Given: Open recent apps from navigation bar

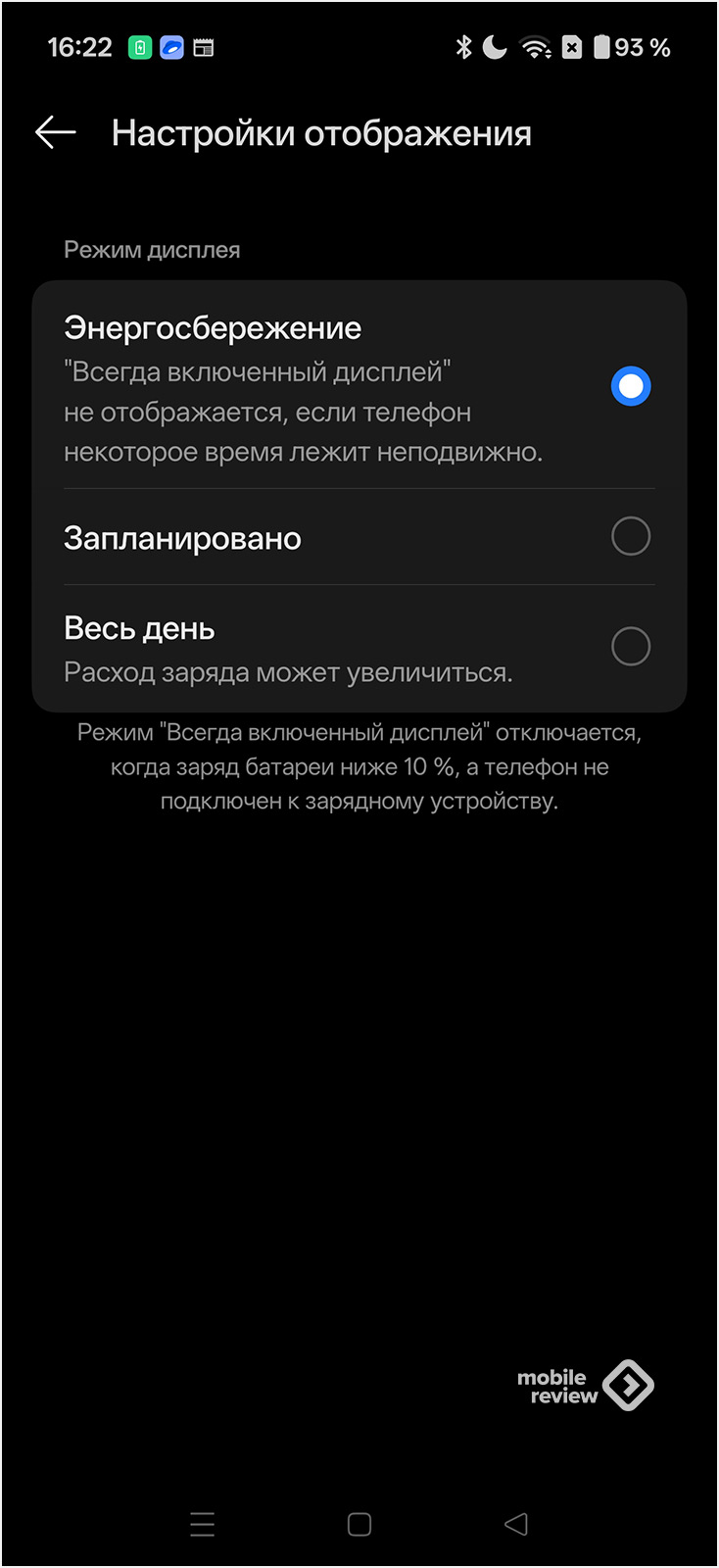Looking at the screenshot, I should (202, 1524).
